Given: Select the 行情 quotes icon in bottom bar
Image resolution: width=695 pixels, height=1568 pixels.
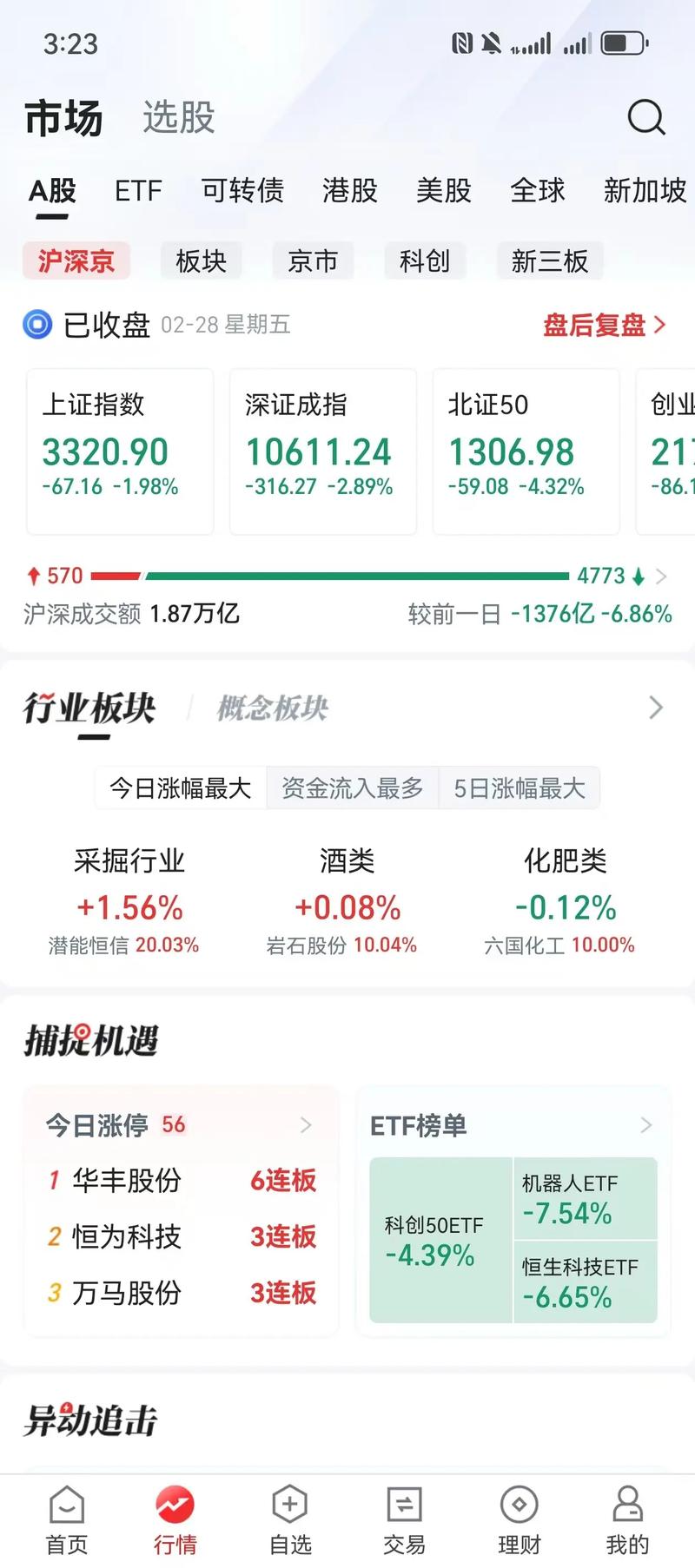Looking at the screenshot, I should (x=175, y=1505).
